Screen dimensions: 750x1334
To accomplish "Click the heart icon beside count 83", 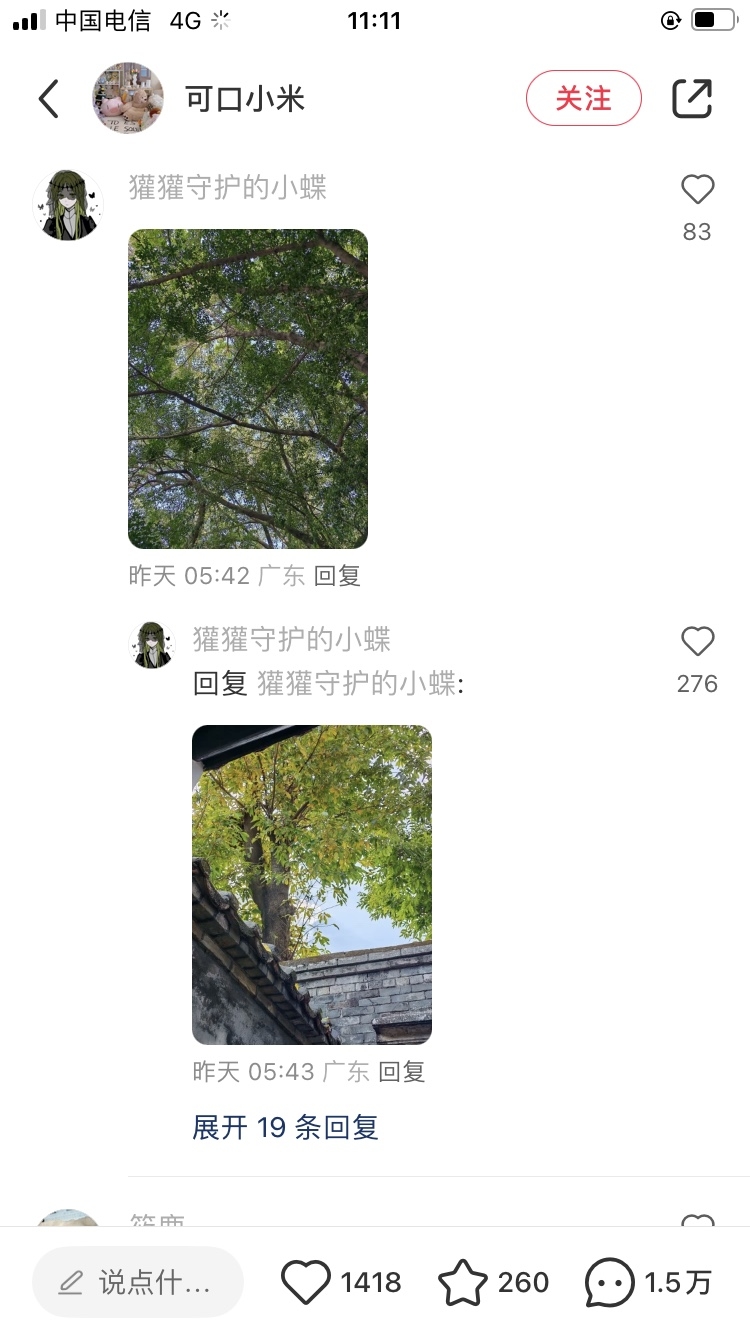I will tap(697, 189).
